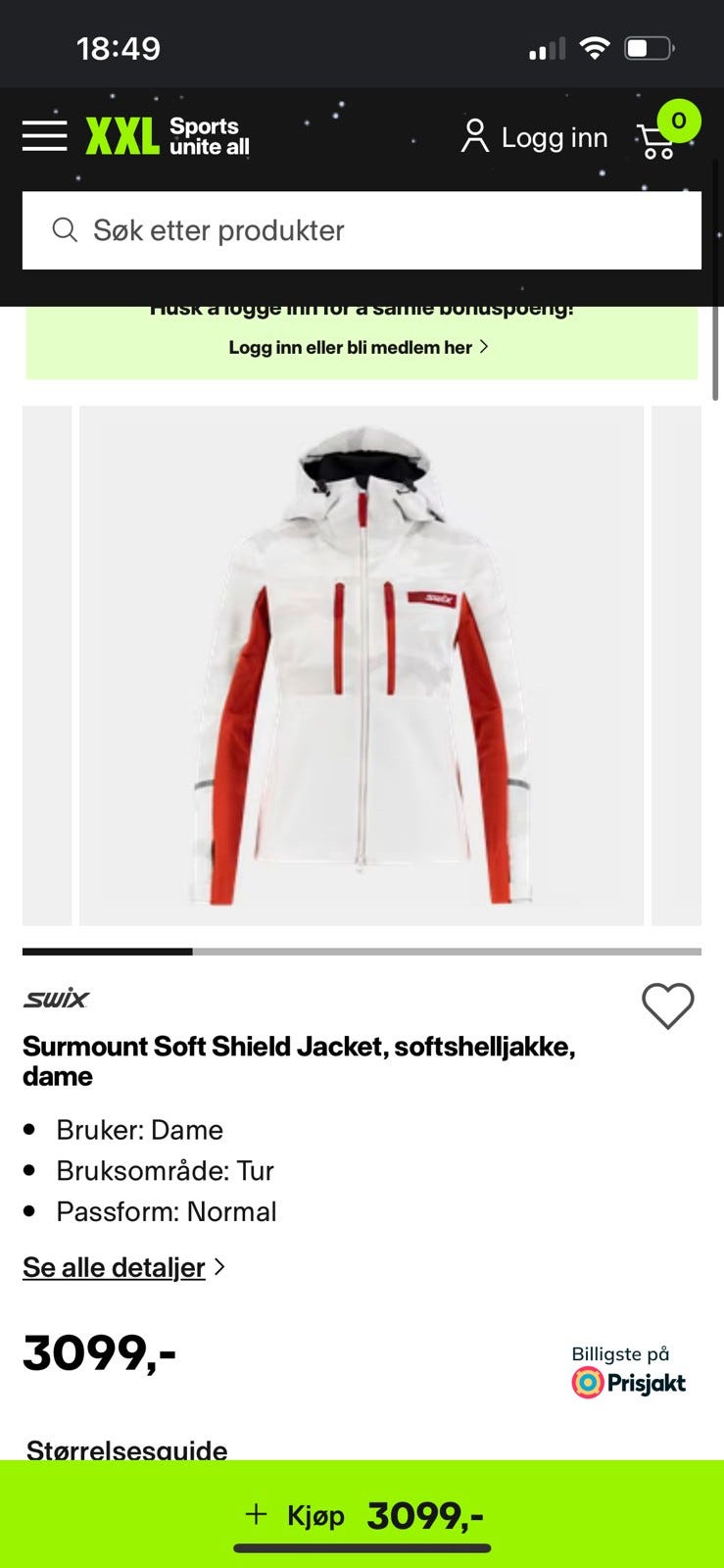Expand the Se alle detaljer section
This screenshot has height=1568, width=724.
[113, 1267]
